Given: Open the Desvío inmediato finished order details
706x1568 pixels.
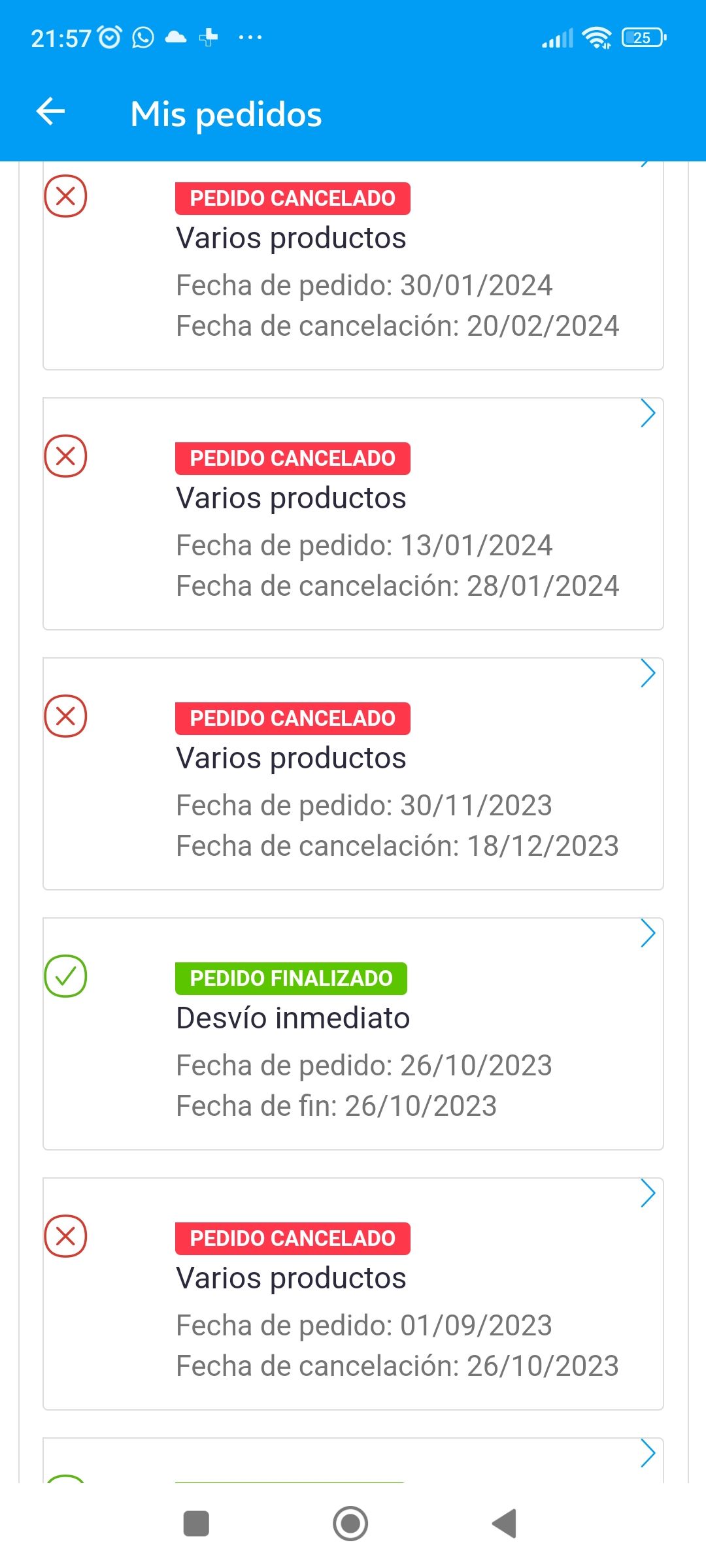Looking at the screenshot, I should click(647, 934).
